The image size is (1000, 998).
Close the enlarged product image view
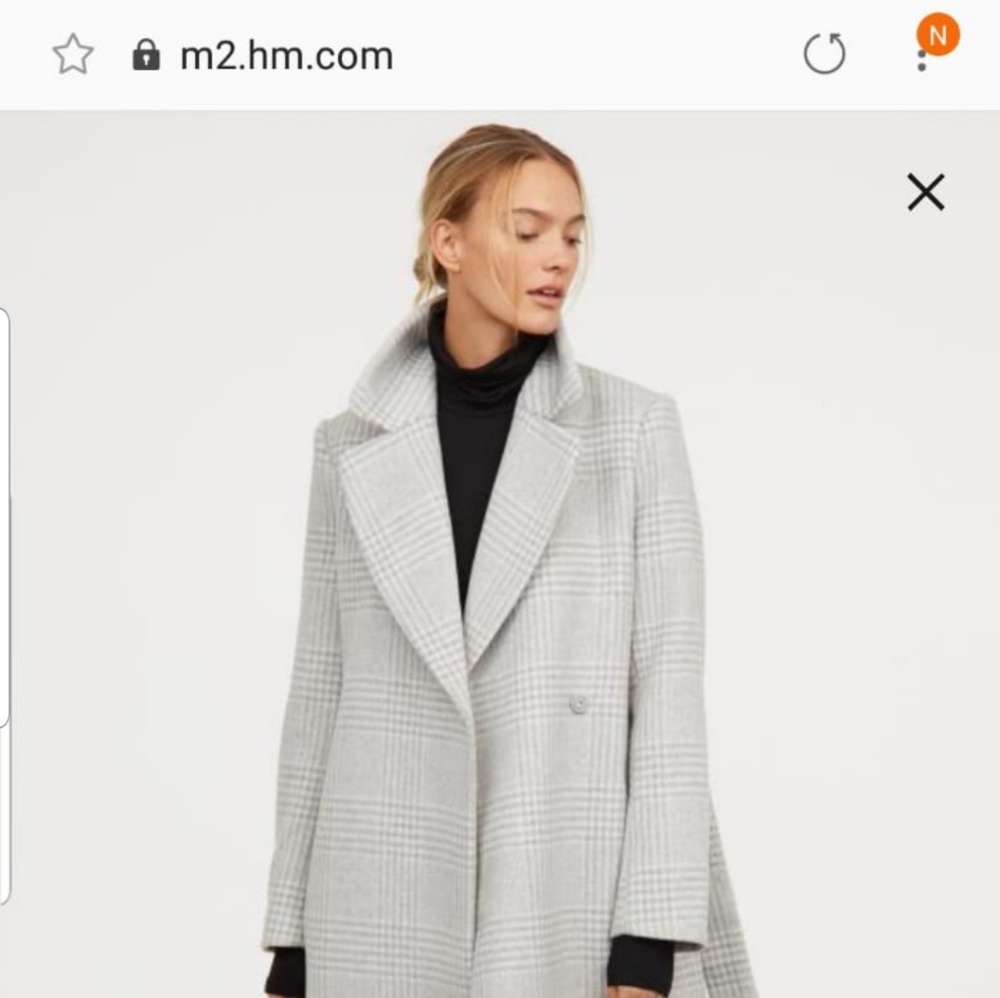(926, 192)
